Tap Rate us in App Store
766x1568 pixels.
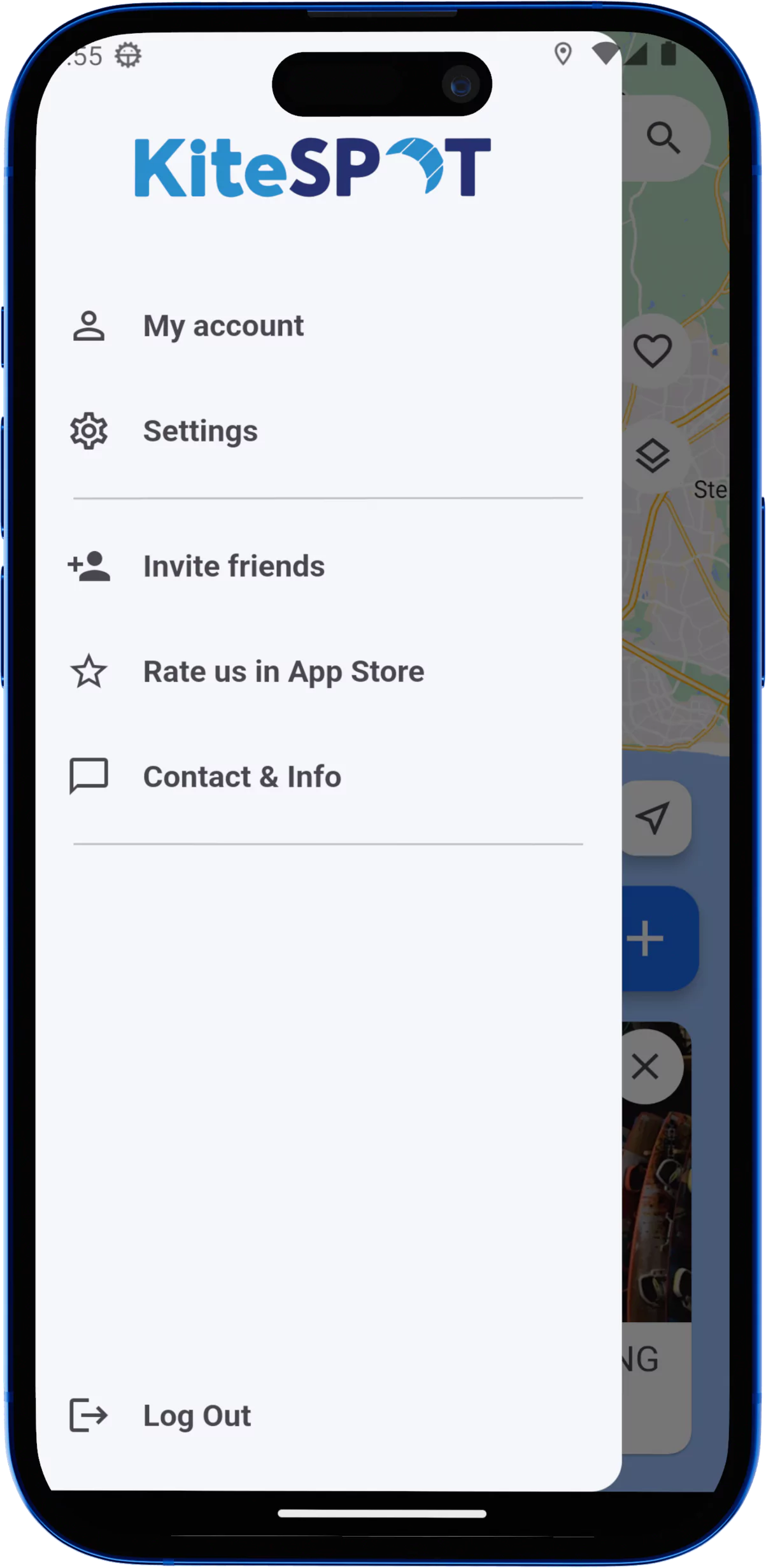(x=283, y=671)
